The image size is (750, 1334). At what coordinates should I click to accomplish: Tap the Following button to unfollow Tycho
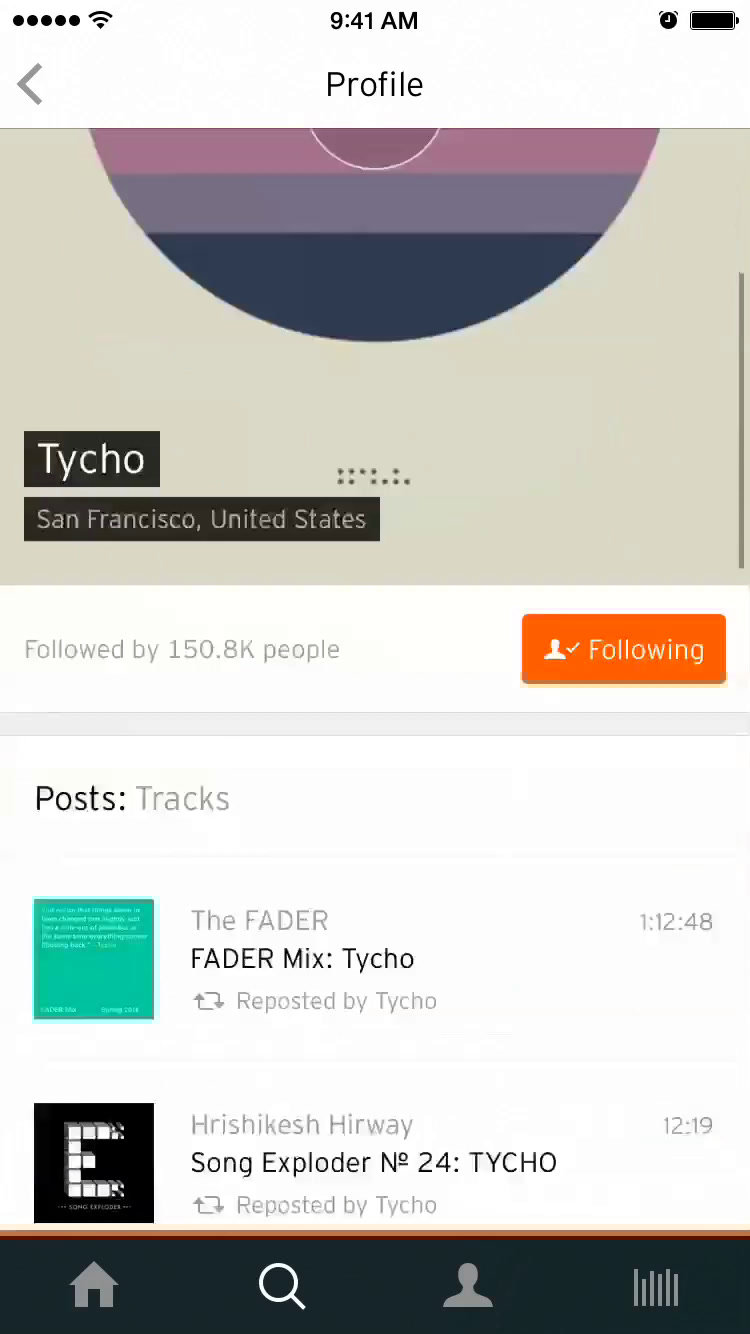(623, 649)
